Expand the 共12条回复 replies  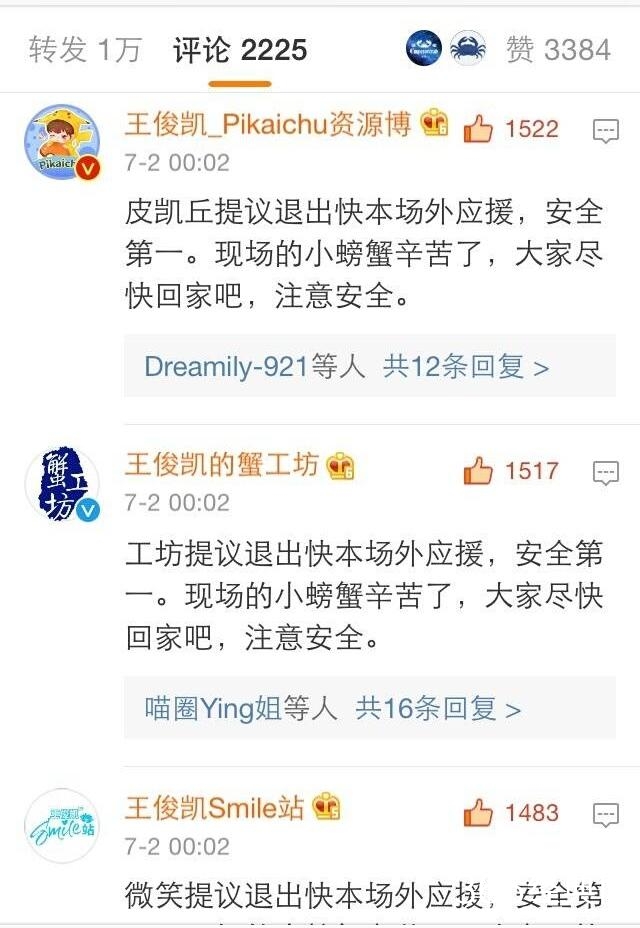pyautogui.click(x=466, y=367)
